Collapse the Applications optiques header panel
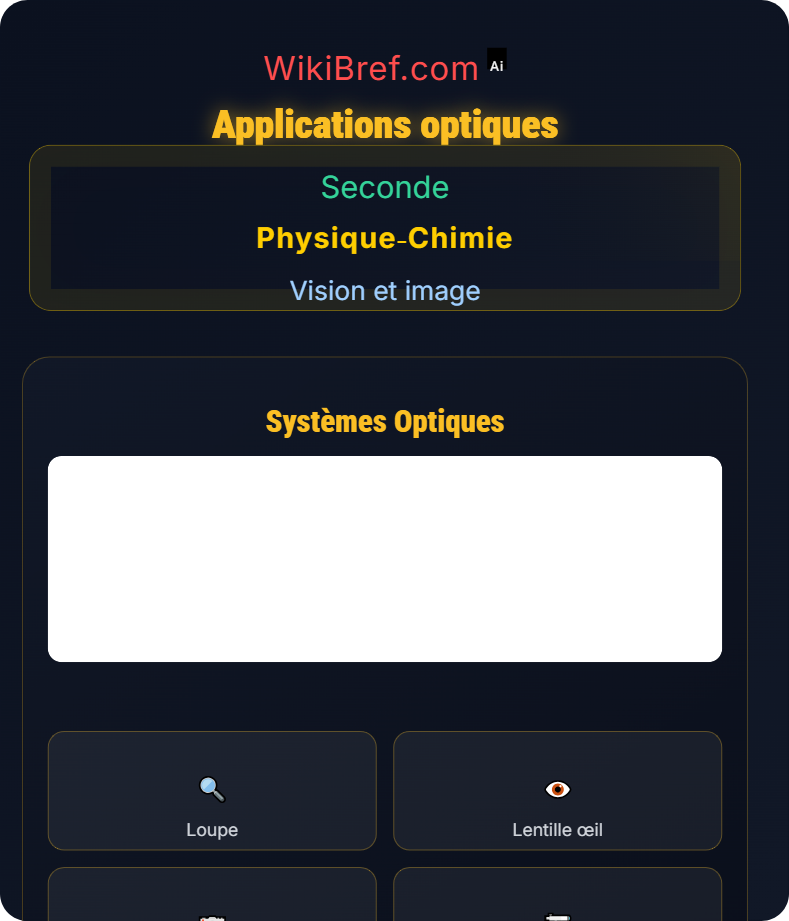The width and height of the screenshot is (789, 921). click(x=385, y=124)
